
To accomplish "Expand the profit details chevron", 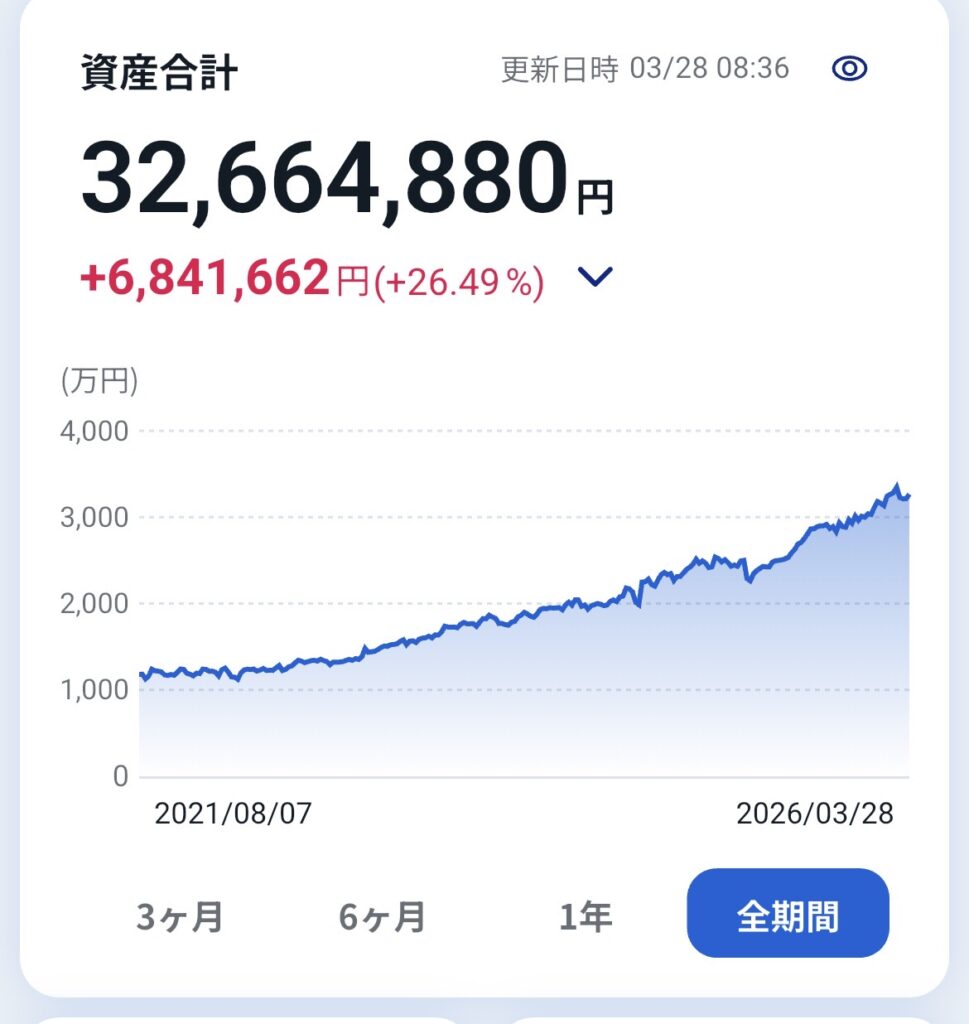I will [x=595, y=278].
